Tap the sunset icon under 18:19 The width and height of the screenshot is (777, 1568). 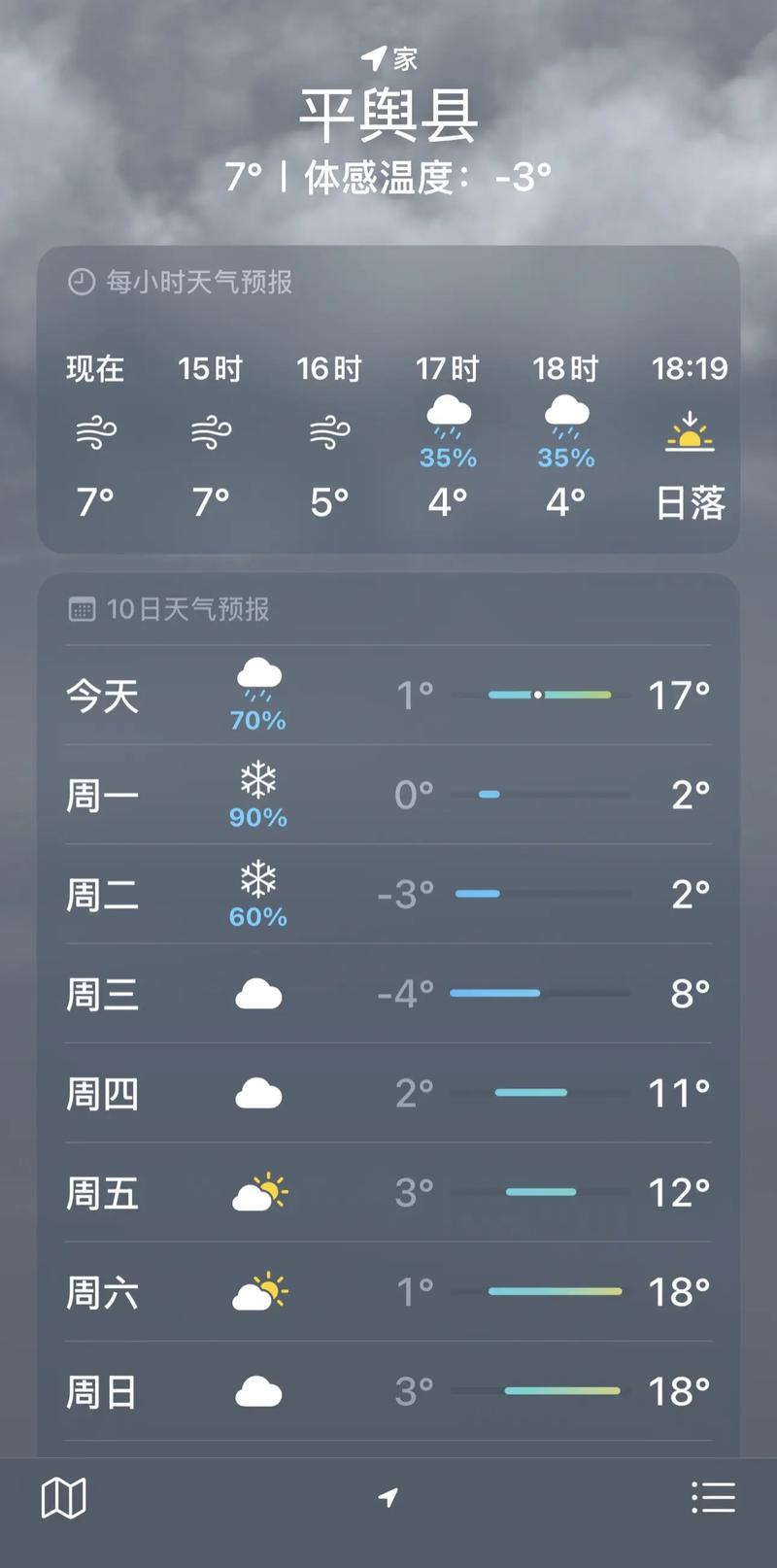690,433
